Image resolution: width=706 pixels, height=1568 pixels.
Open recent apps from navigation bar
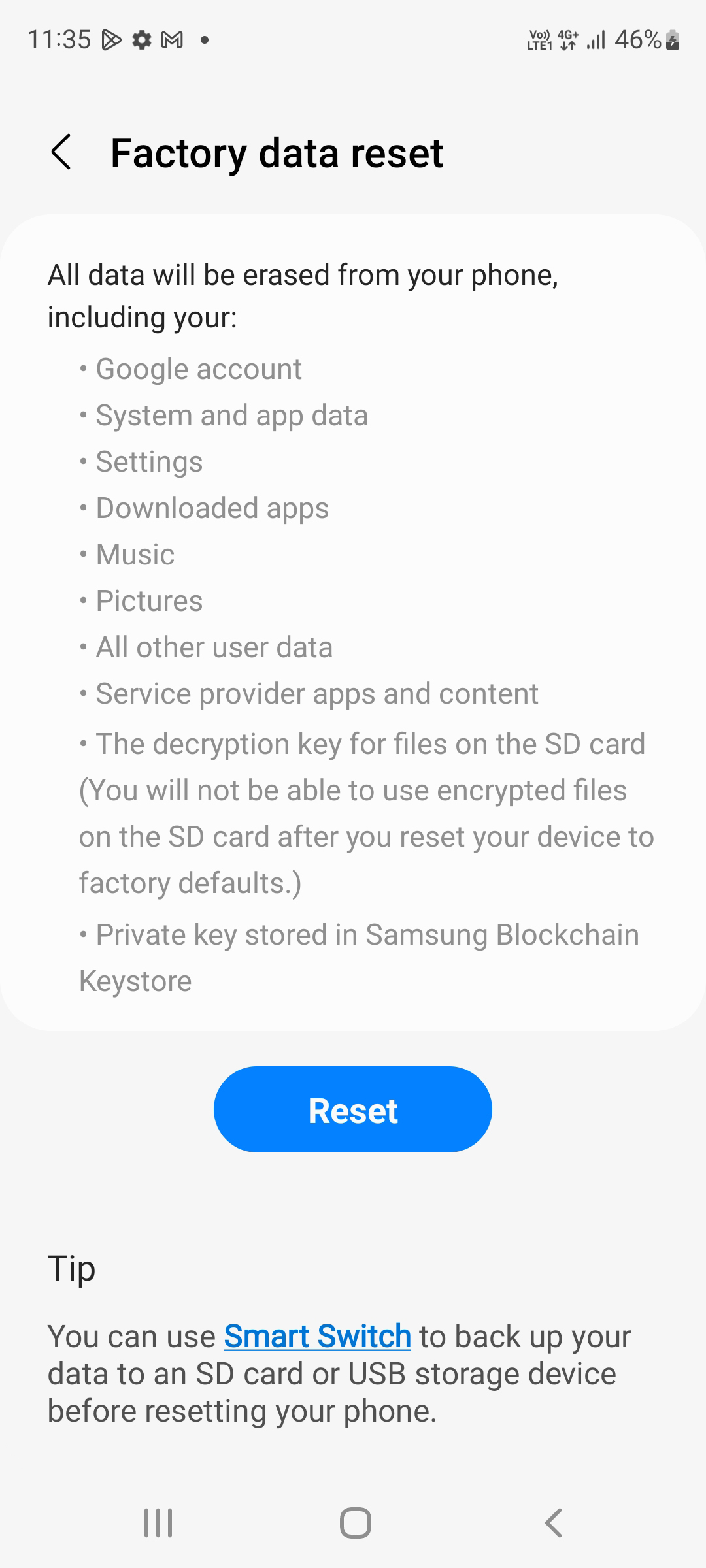tap(158, 1523)
